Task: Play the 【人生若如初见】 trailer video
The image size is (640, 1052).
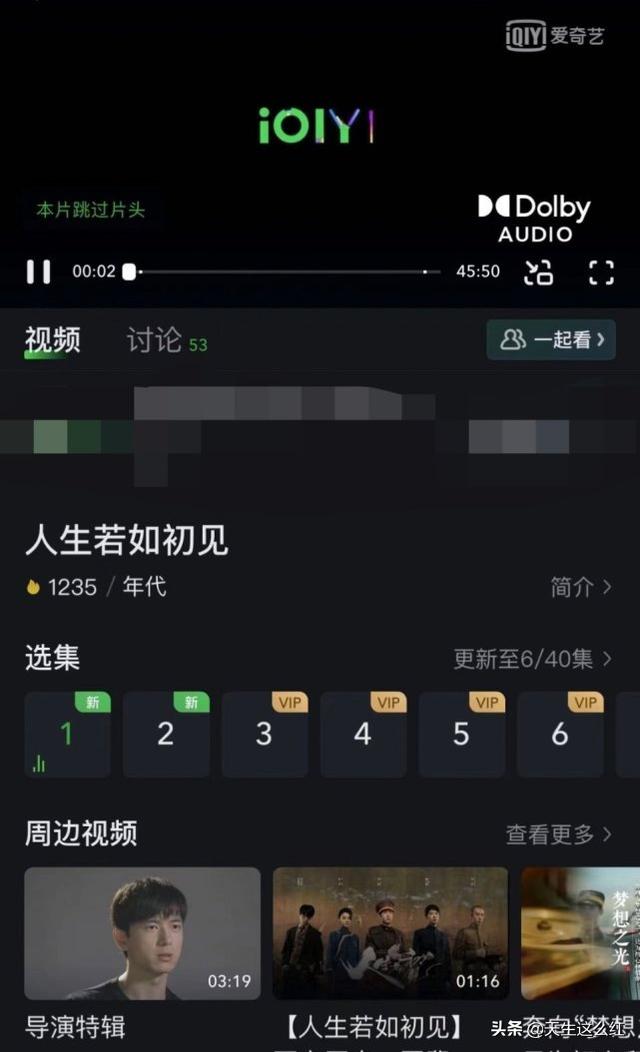Action: [390, 933]
